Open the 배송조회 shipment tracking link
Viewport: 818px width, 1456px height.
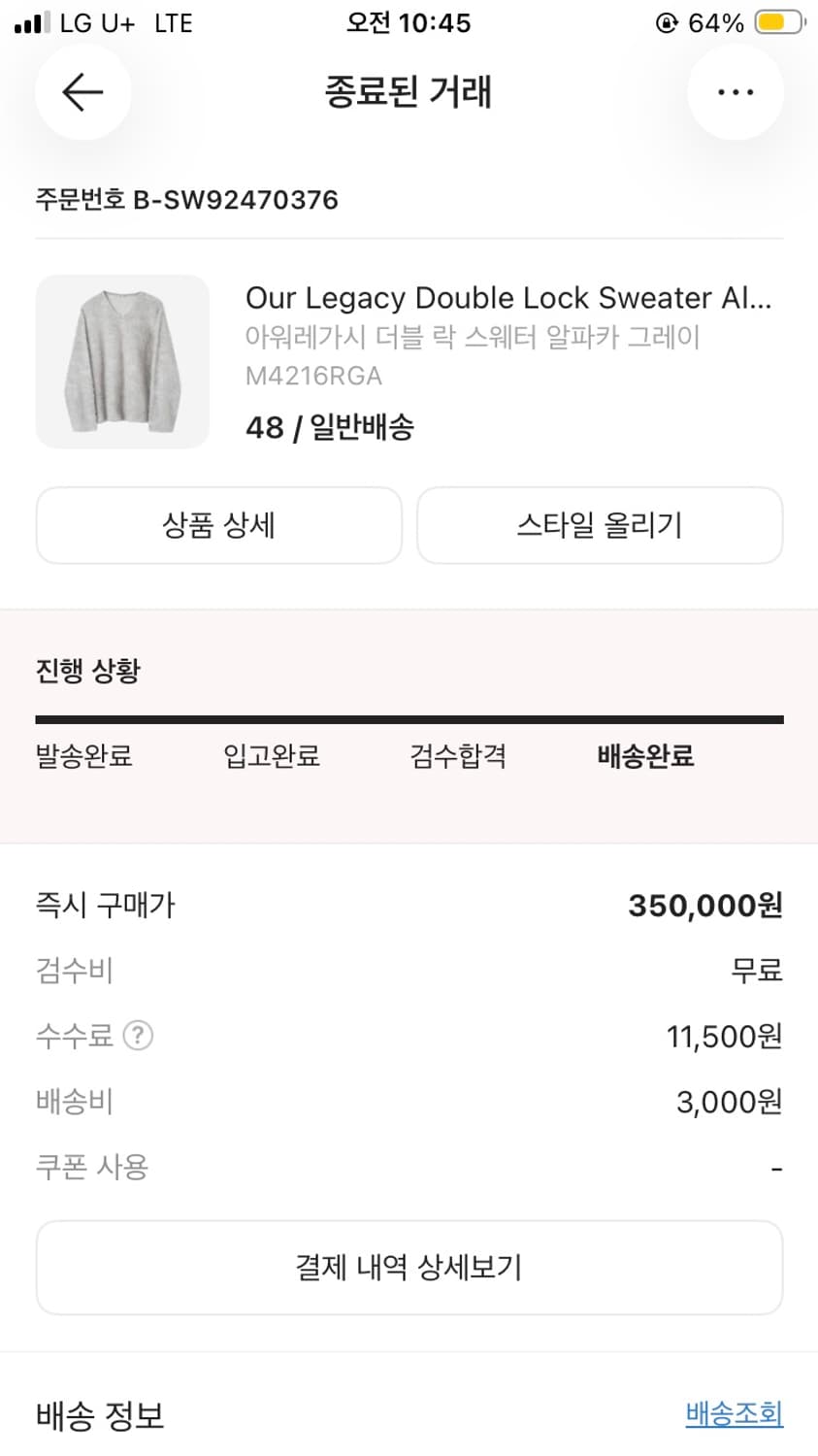(734, 1415)
